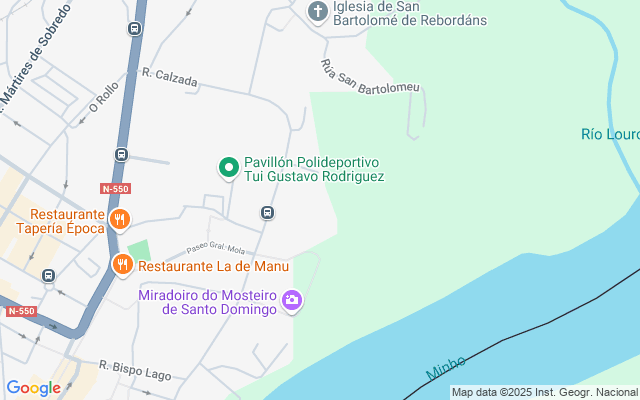
Task: View Miradoiro do Mosteiro de Santo Domingo
Action: point(292,299)
